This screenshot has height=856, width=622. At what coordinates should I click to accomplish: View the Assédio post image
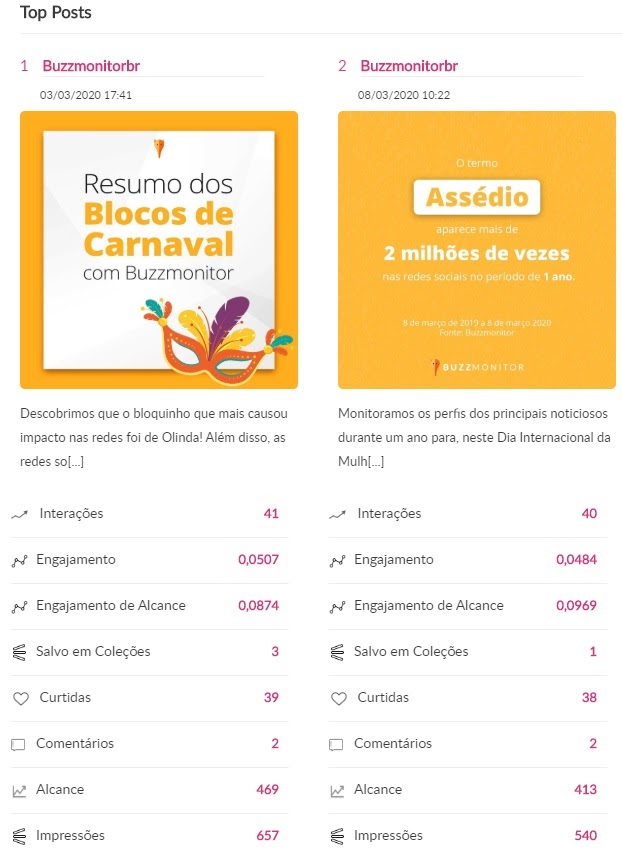477,249
